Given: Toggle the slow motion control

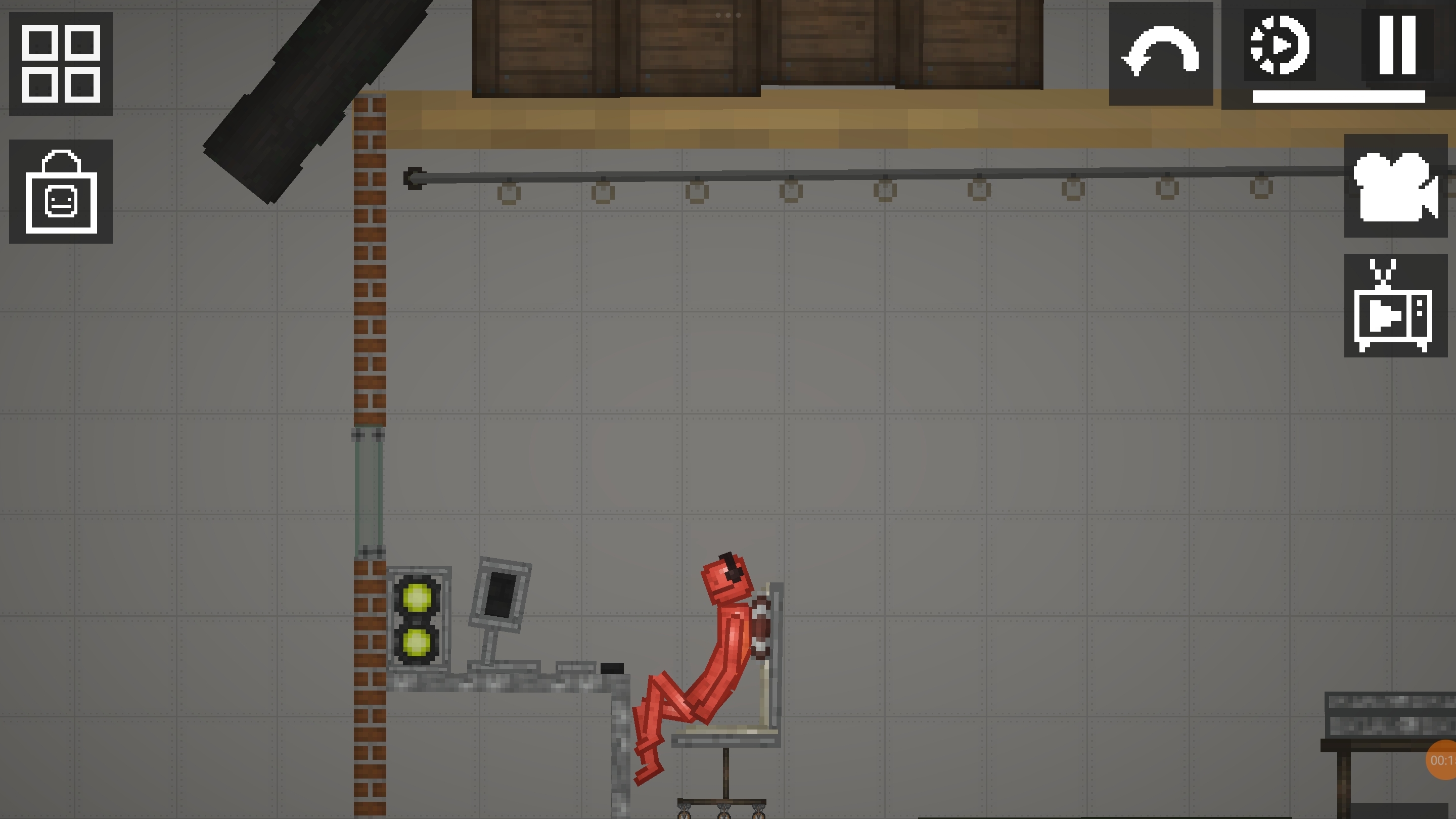Looking at the screenshot, I should click(x=1280, y=45).
